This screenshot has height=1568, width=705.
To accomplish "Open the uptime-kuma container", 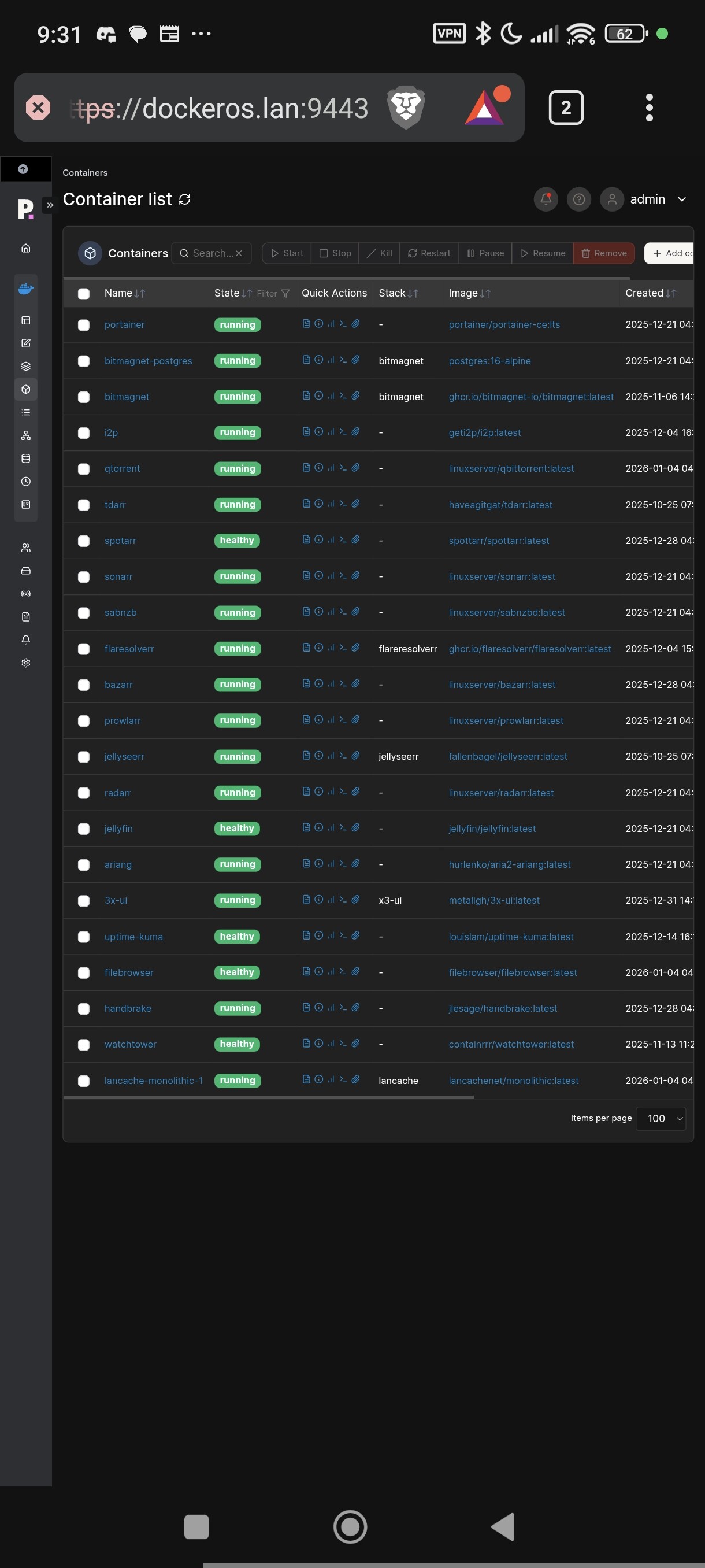I will click(133, 937).
